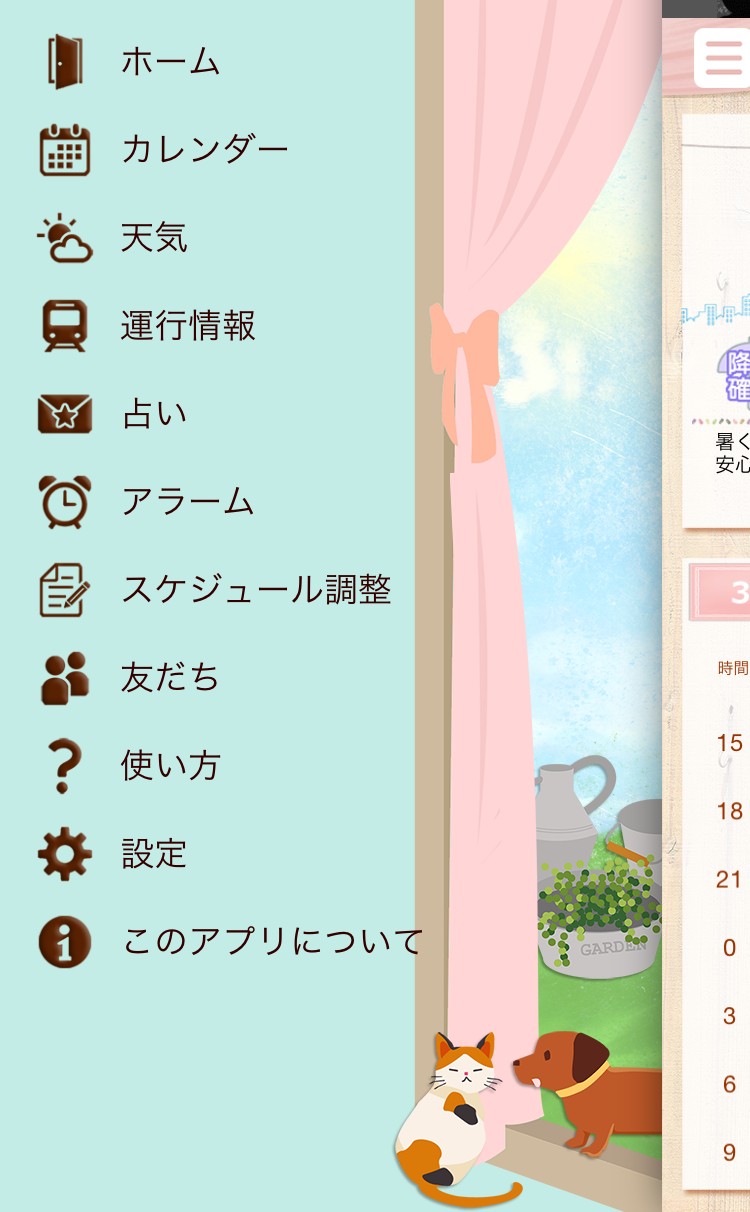Open アラーム settings
Image resolution: width=750 pixels, height=1212 pixels.
188,501
